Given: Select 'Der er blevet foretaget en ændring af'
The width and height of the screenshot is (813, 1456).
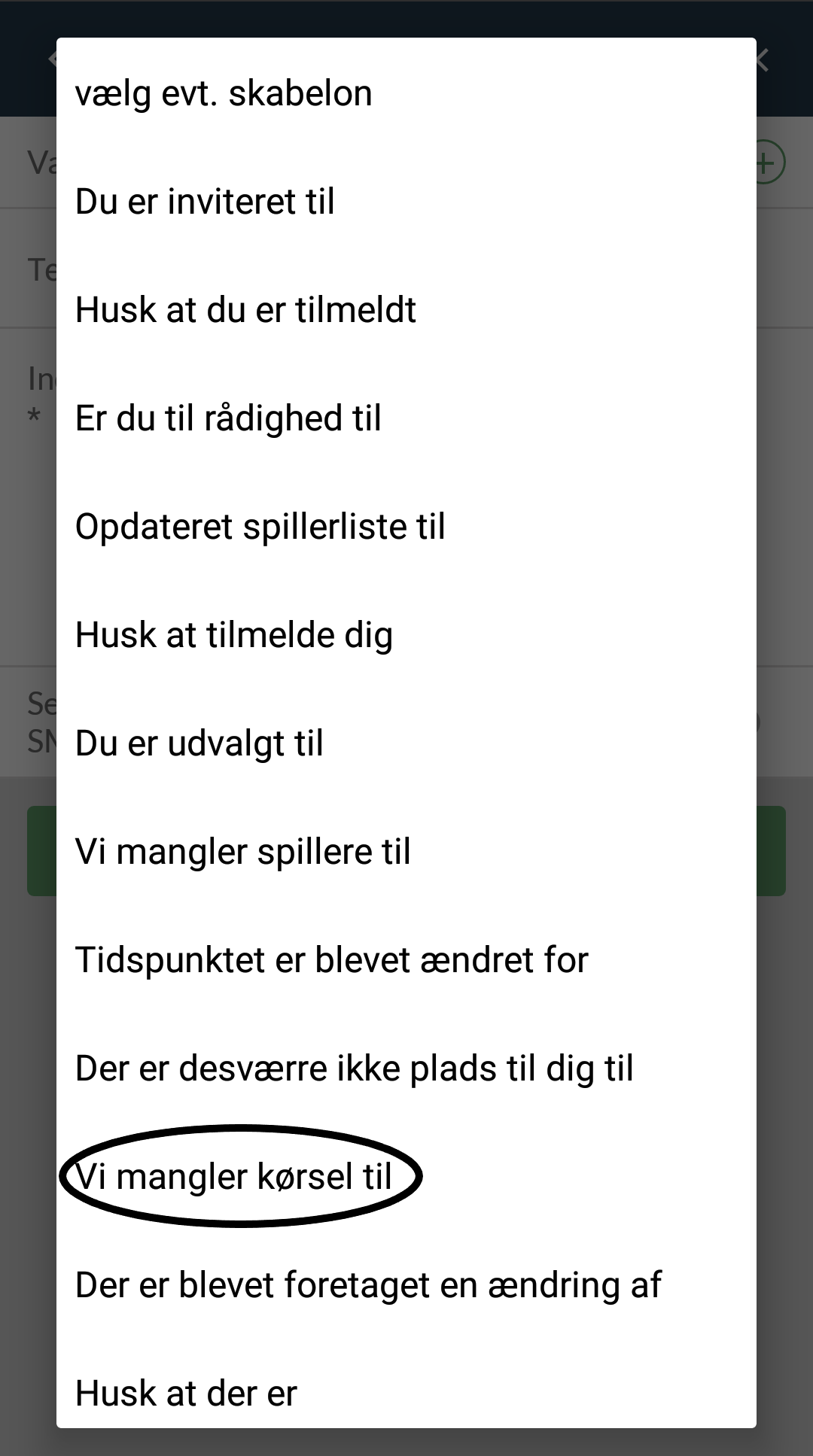Looking at the screenshot, I should (406, 1285).
